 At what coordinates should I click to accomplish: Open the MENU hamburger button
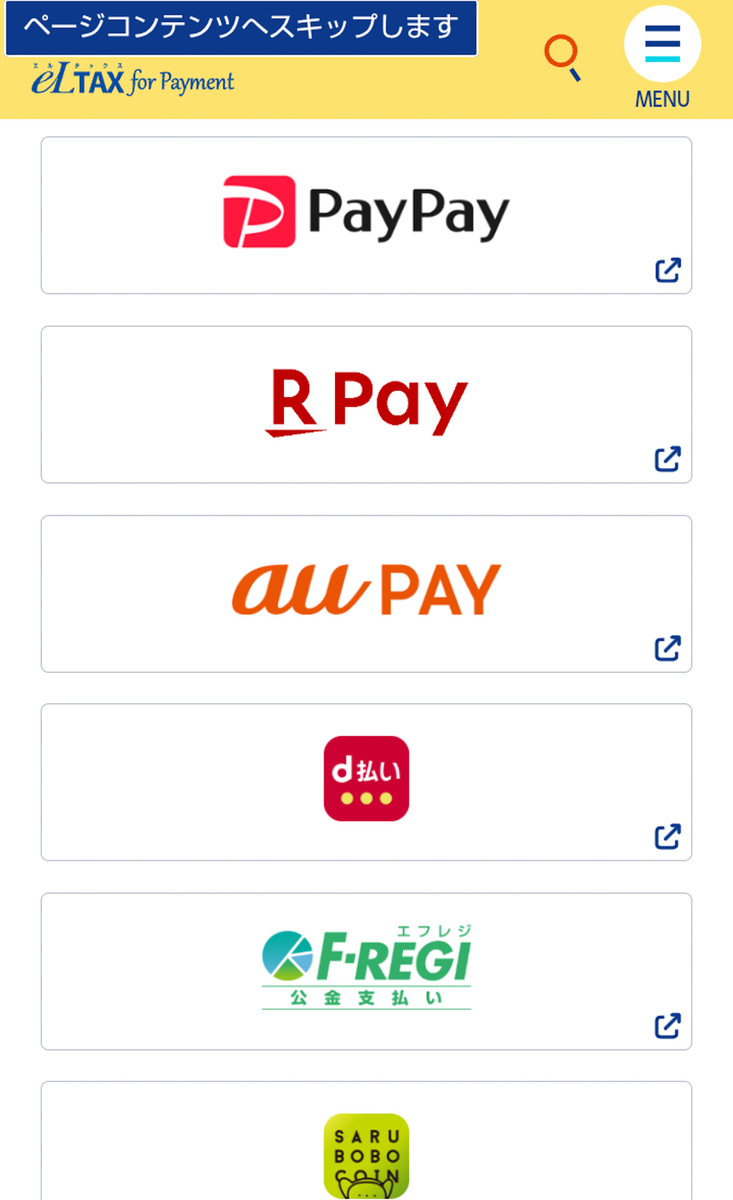(662, 58)
